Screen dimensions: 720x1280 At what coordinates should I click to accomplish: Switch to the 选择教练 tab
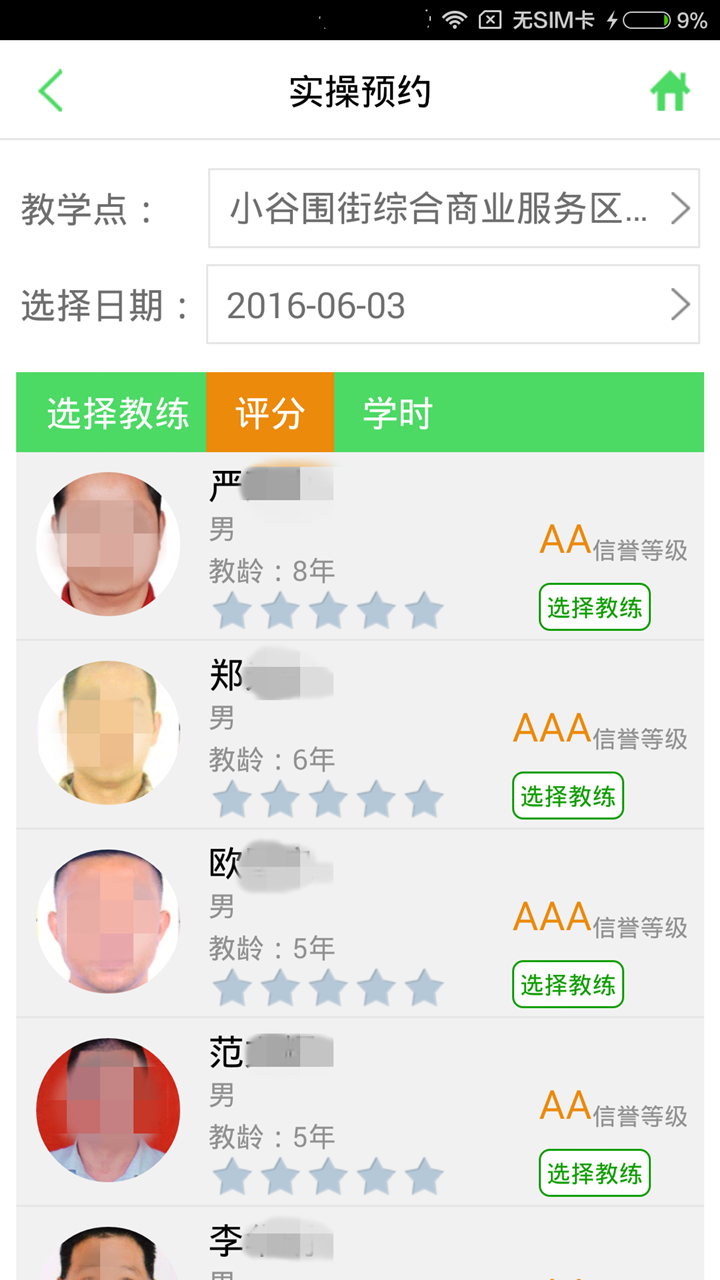pos(117,412)
